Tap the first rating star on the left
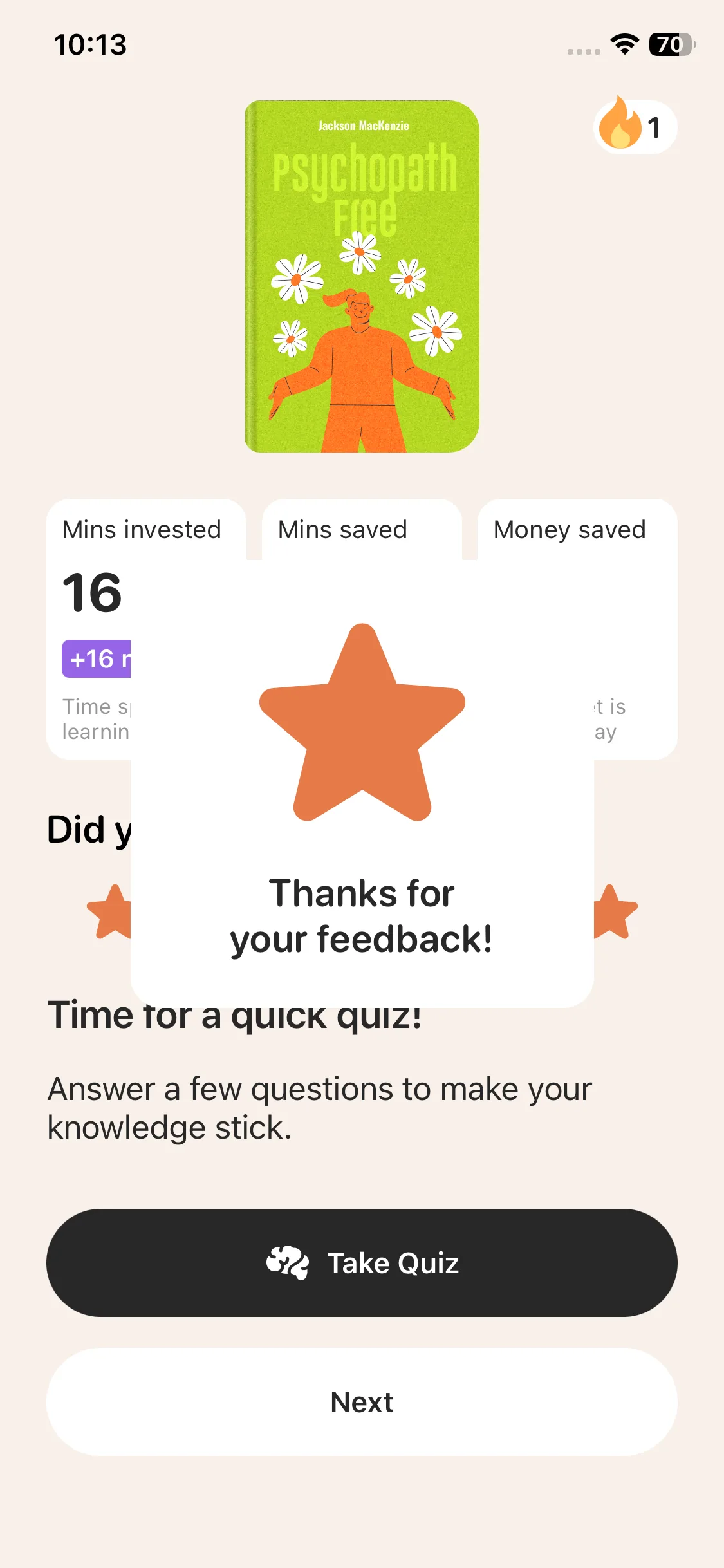 [111, 913]
